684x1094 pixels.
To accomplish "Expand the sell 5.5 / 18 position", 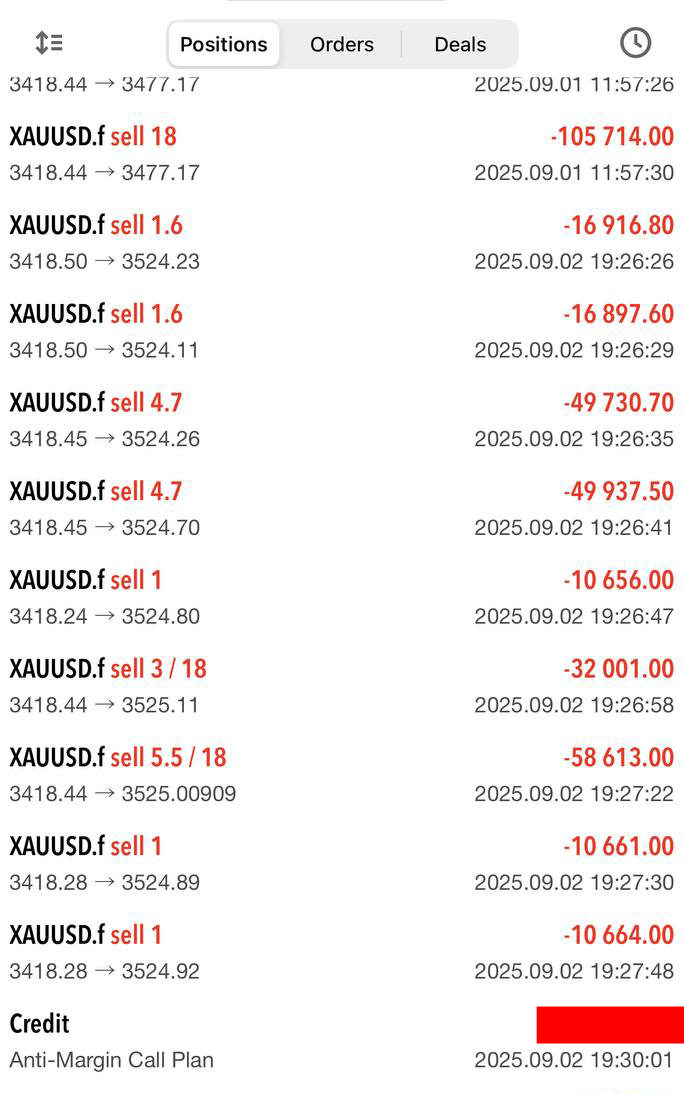I will (341, 774).
